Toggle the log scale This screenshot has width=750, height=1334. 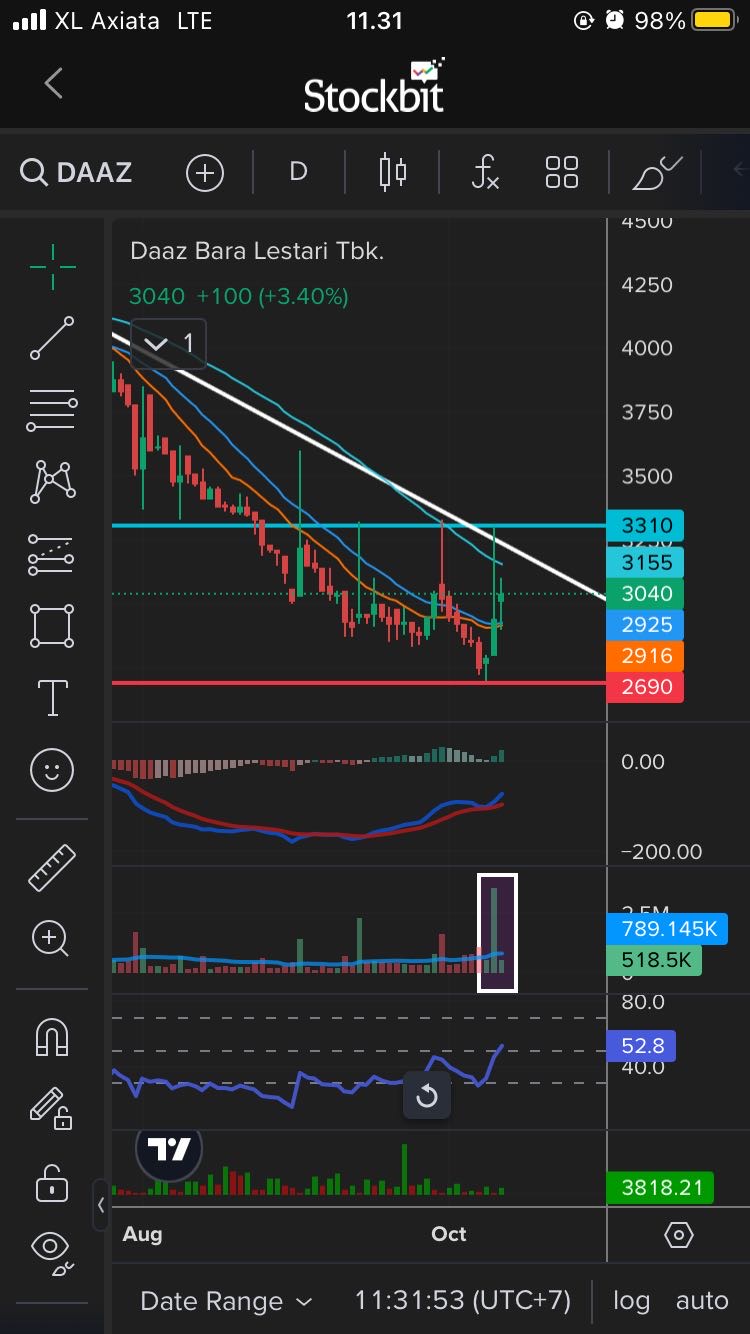click(x=631, y=1301)
